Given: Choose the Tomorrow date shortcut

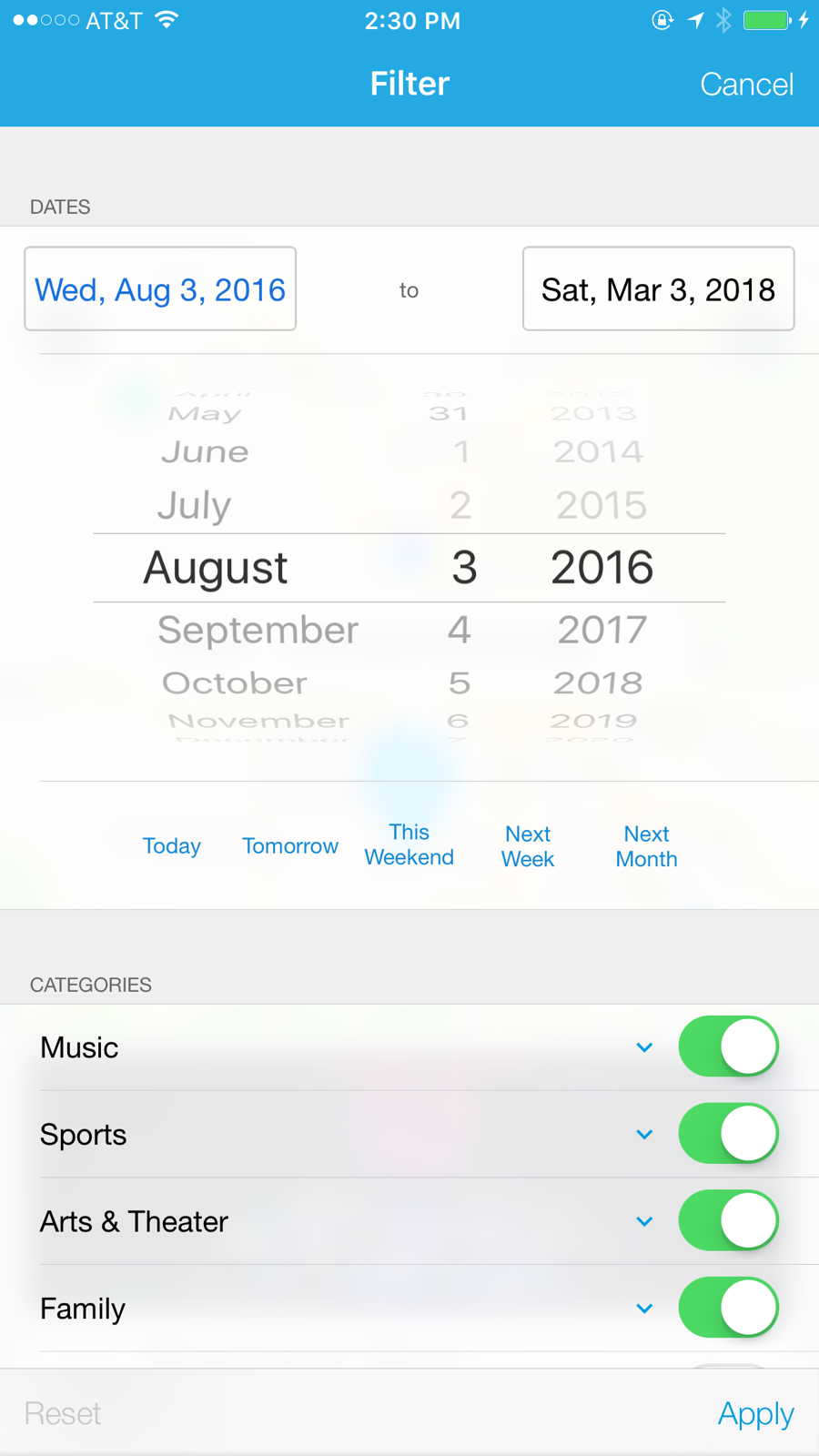Looking at the screenshot, I should 290,846.
